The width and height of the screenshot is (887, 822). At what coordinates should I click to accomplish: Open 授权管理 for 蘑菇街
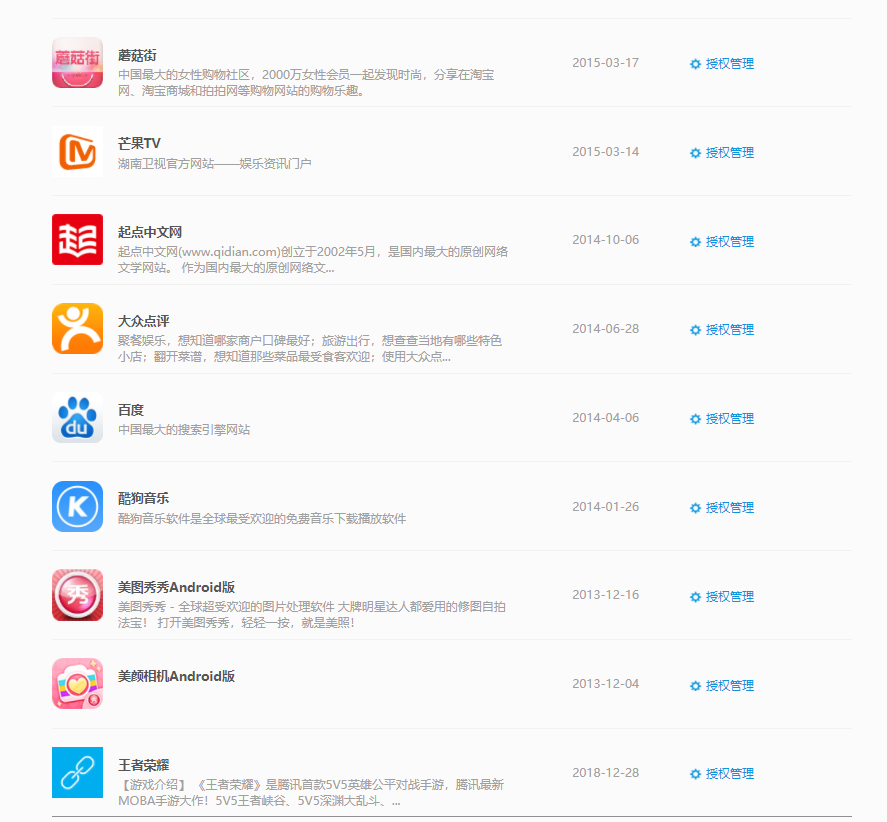pos(728,64)
